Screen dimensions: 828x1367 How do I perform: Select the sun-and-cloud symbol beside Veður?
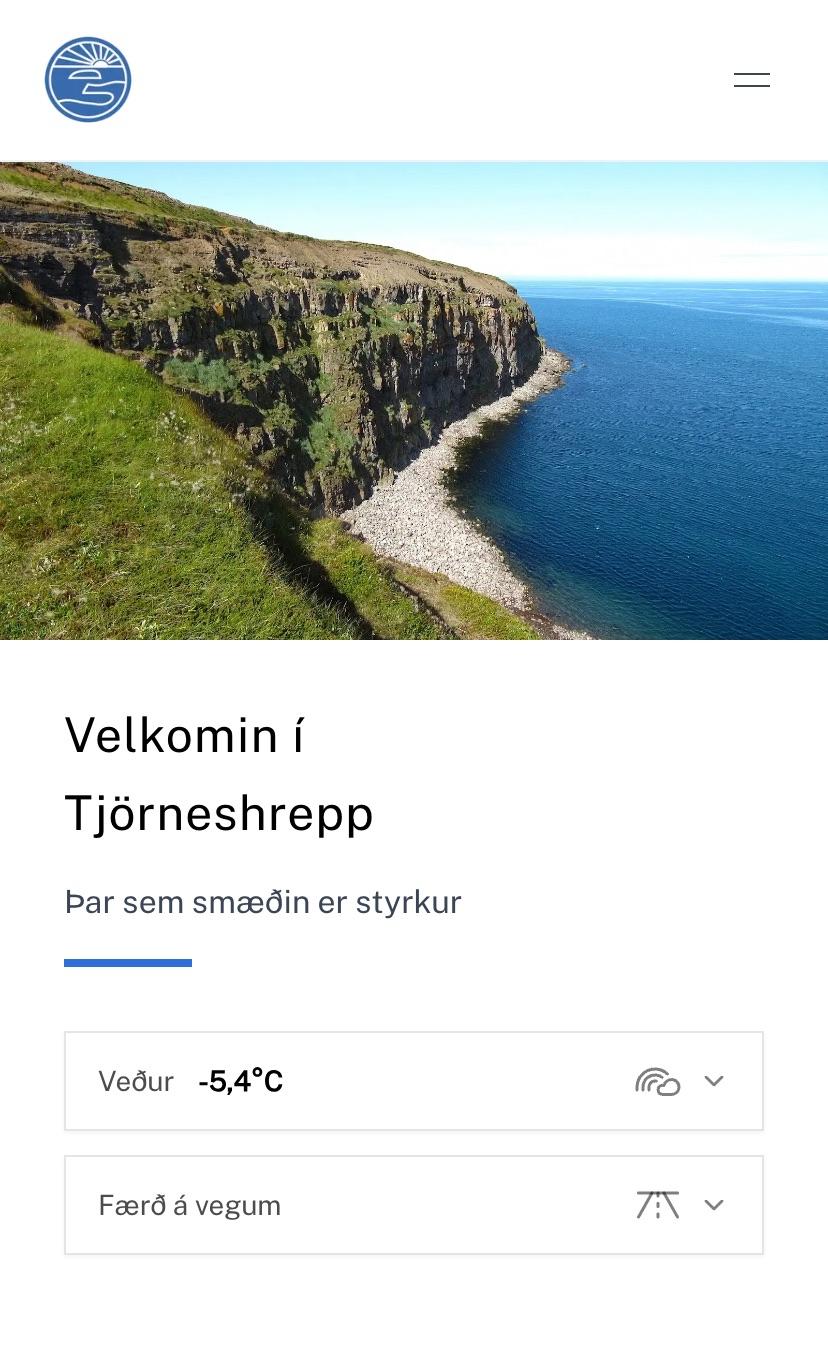[x=657, y=1081]
